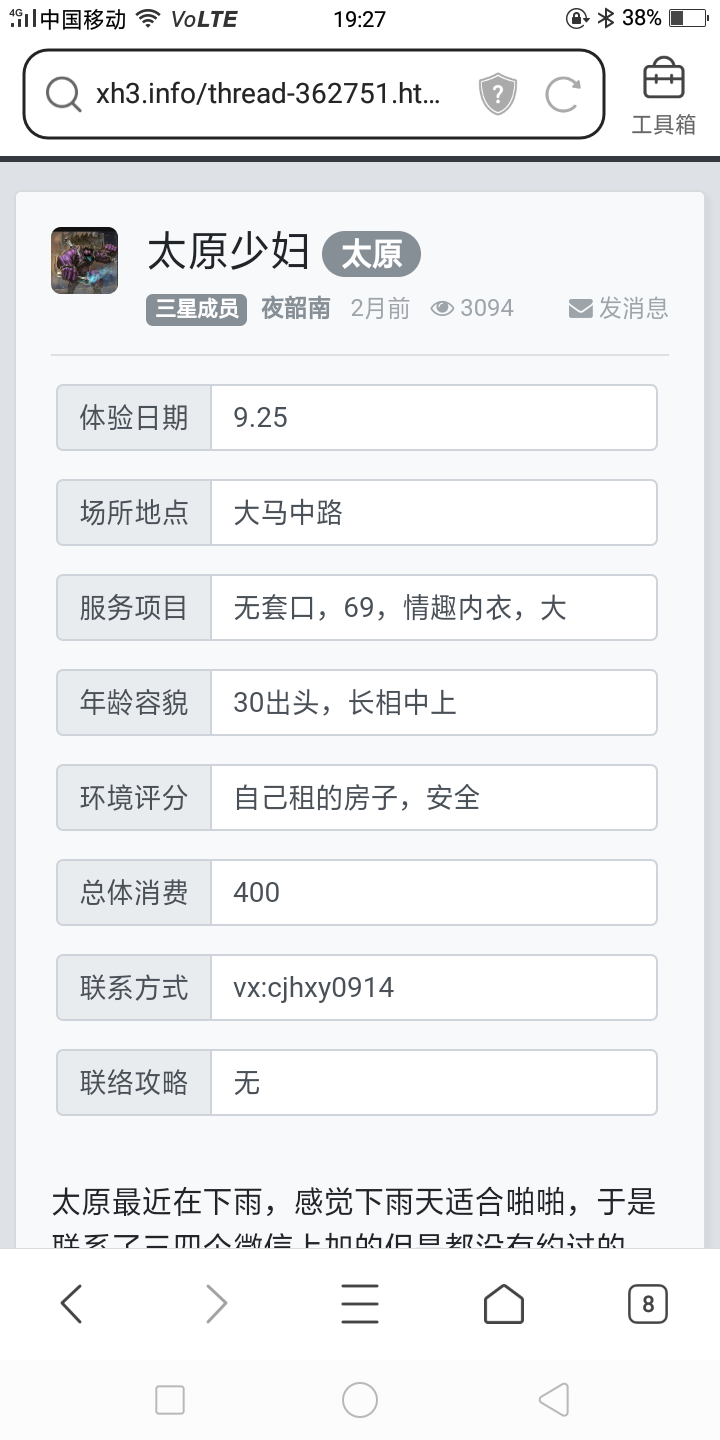Open the browser menu
Screen dimensions: 720x1440
[360, 1304]
